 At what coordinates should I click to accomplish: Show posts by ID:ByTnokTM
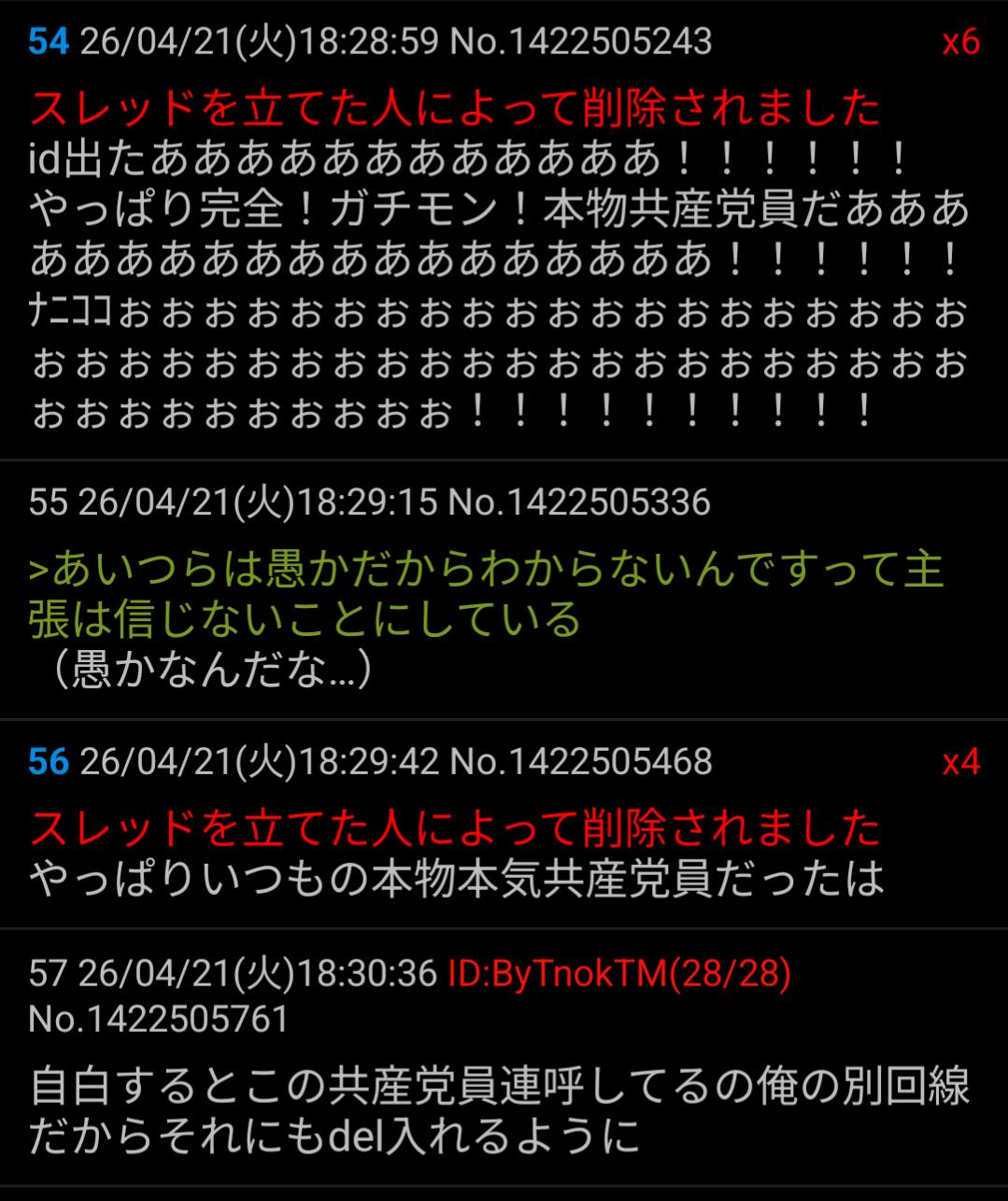point(619,974)
